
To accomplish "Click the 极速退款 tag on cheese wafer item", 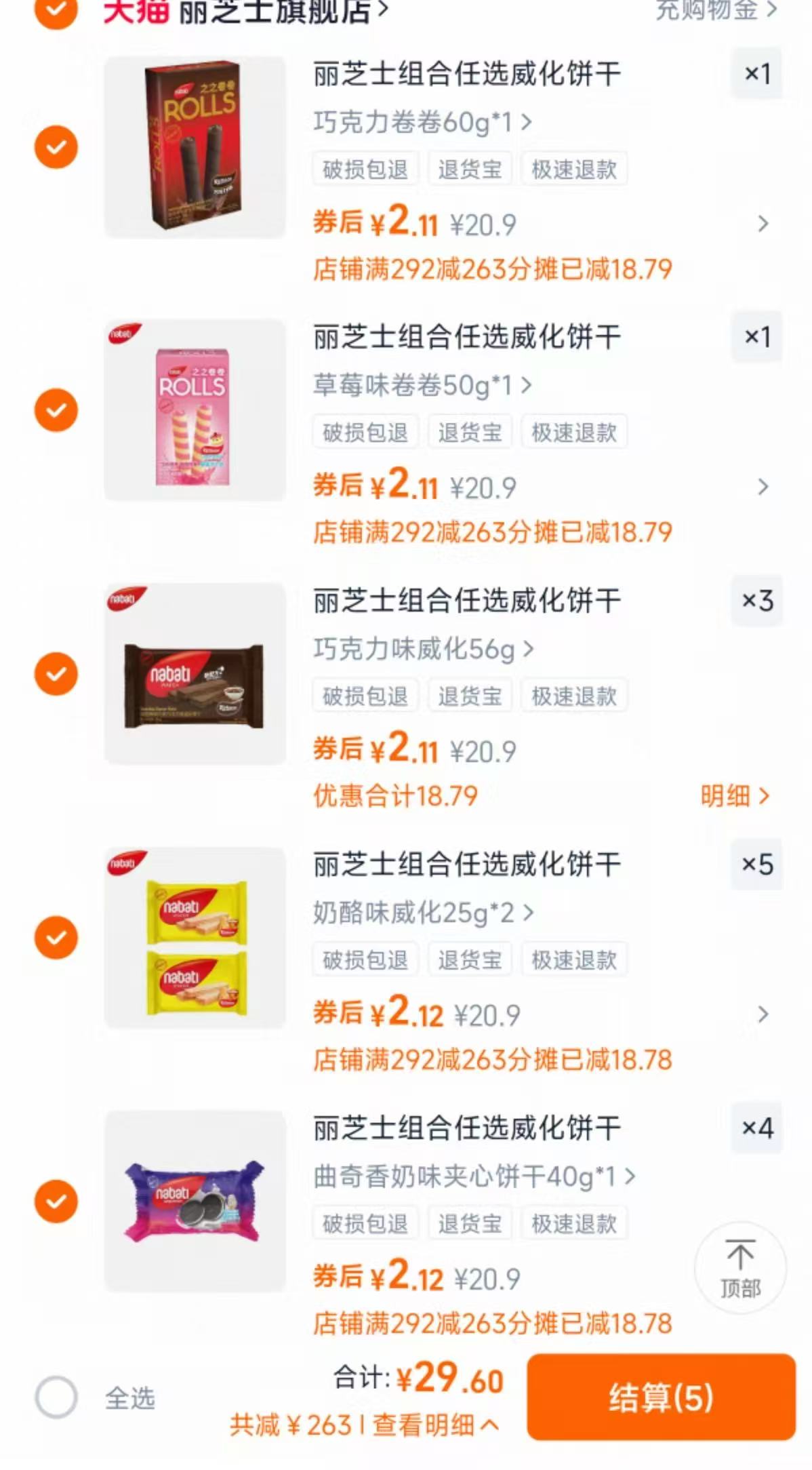I will (573, 958).
